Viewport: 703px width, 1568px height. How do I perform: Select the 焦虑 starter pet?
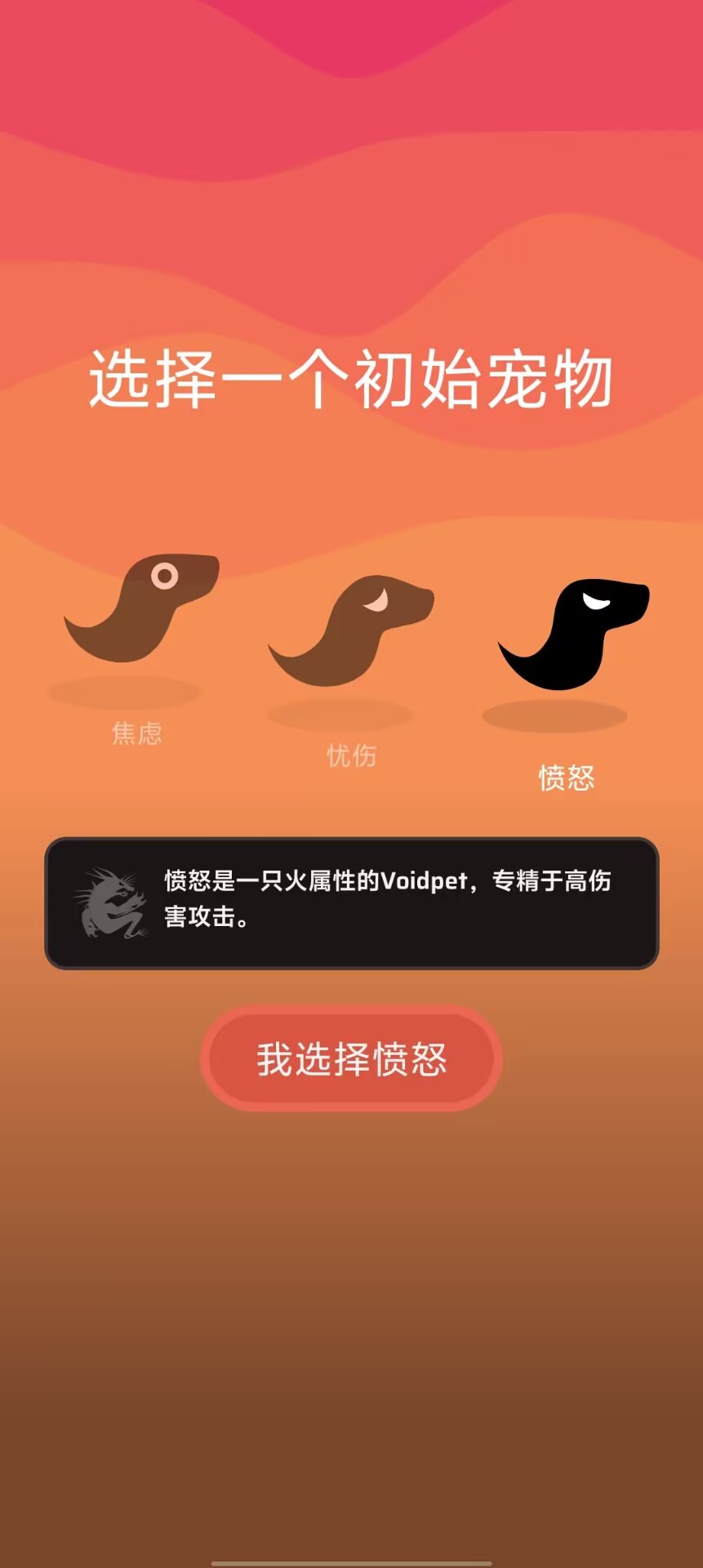141,608
